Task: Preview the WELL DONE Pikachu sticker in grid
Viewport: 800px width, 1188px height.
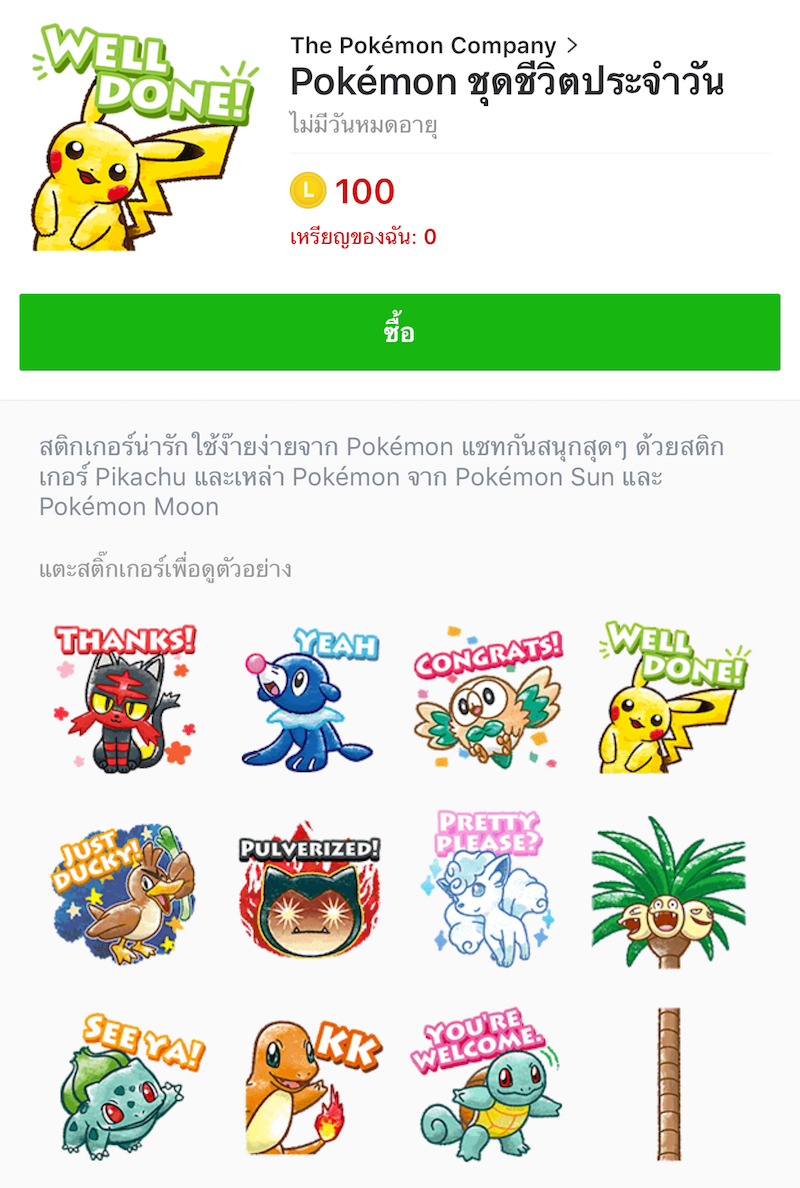Action: [672, 698]
